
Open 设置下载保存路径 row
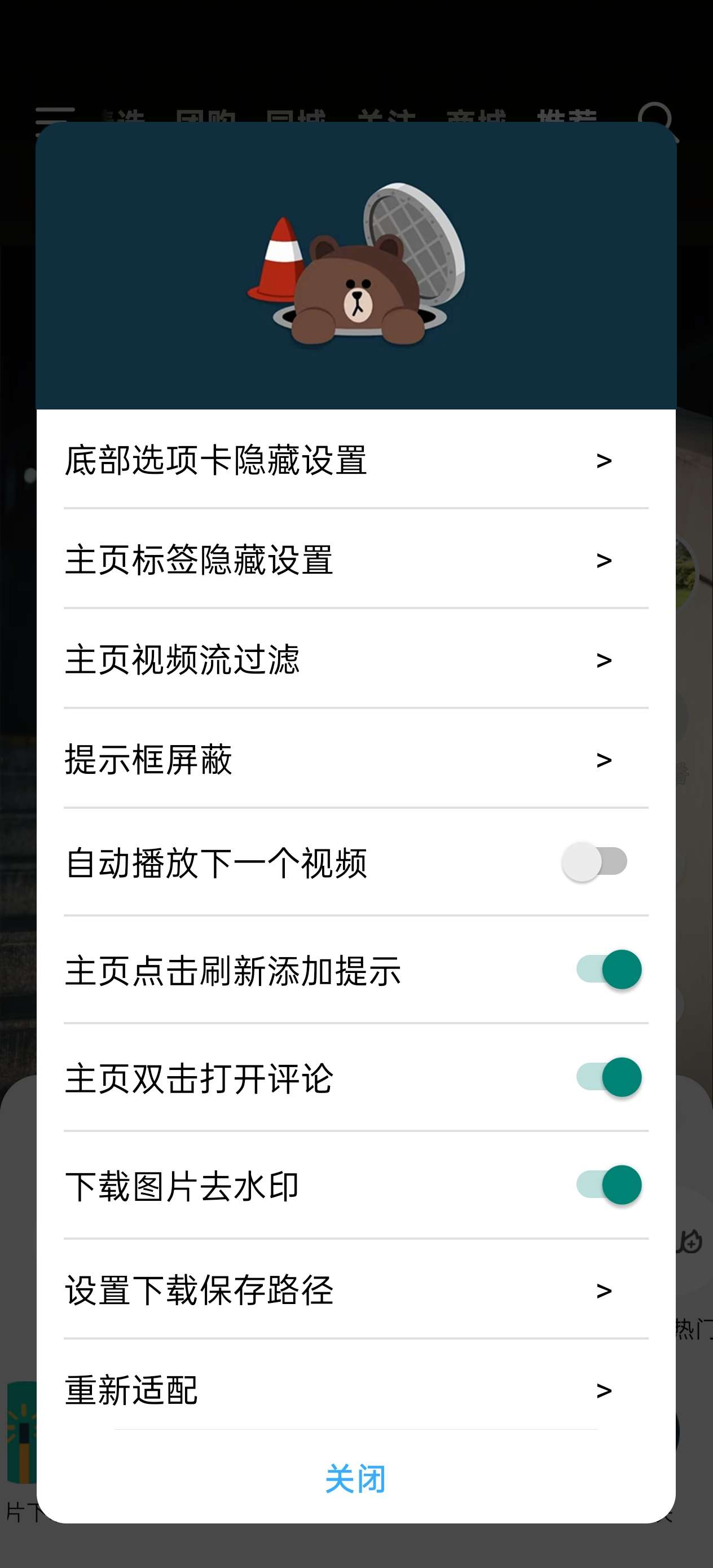tap(355, 1290)
